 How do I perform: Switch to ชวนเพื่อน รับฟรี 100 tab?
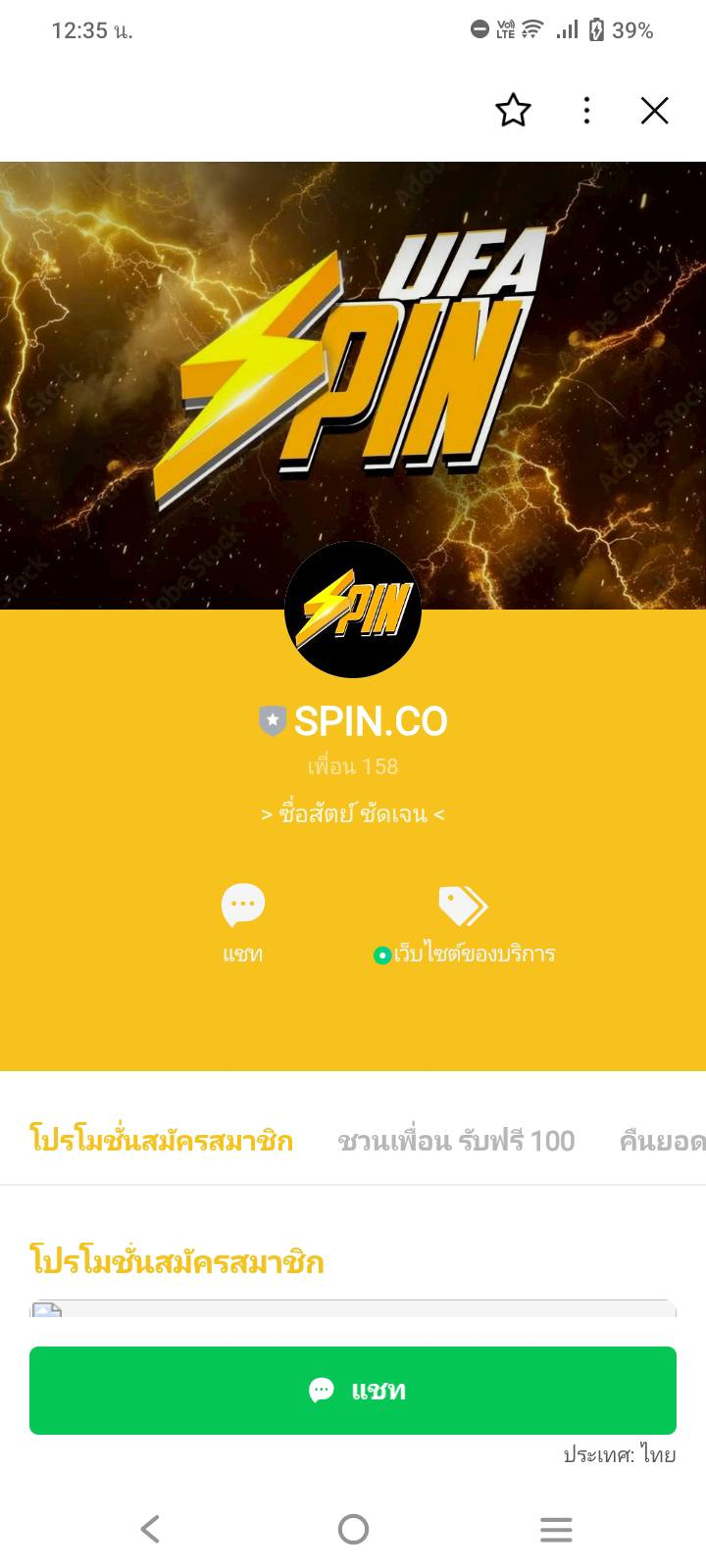(x=456, y=1141)
